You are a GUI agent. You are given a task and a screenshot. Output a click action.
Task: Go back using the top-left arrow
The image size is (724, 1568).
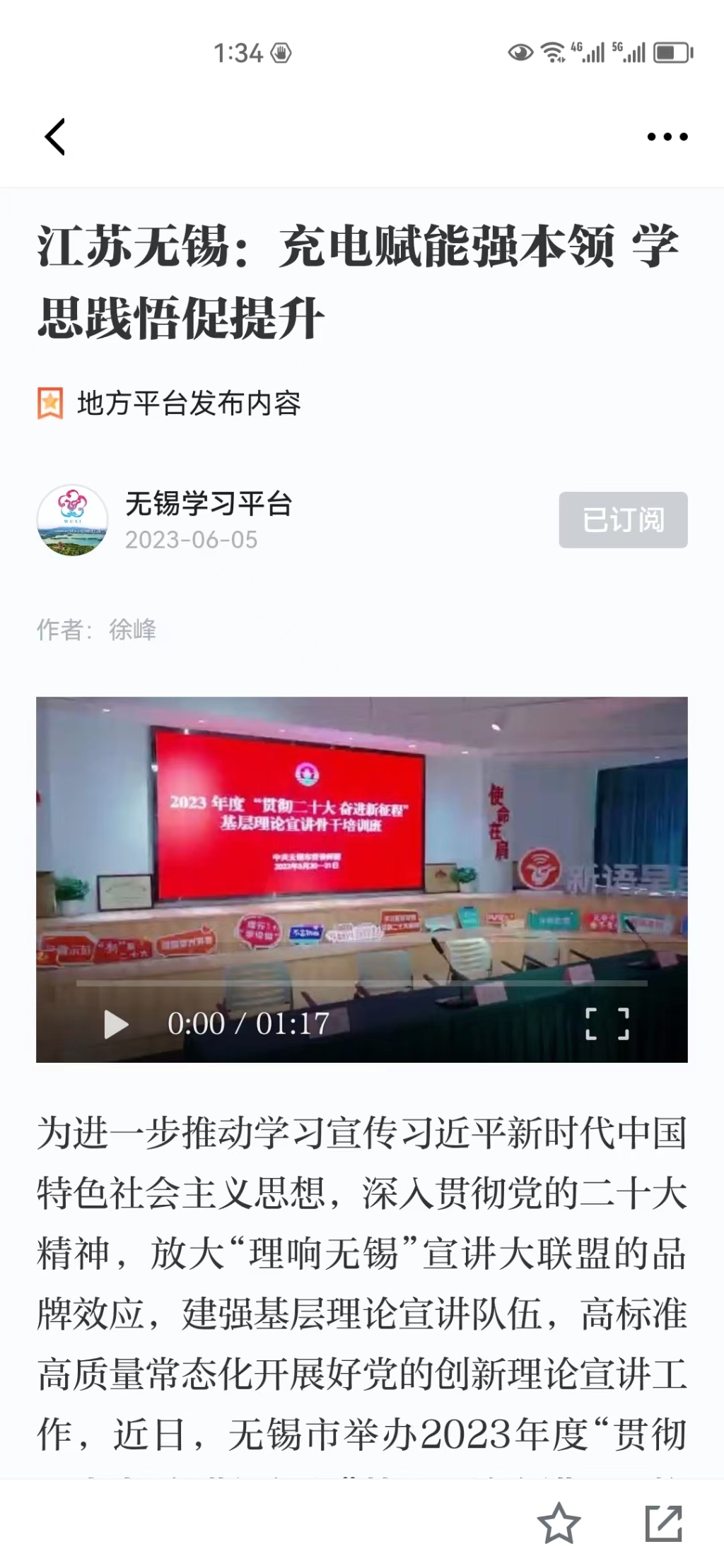55,136
